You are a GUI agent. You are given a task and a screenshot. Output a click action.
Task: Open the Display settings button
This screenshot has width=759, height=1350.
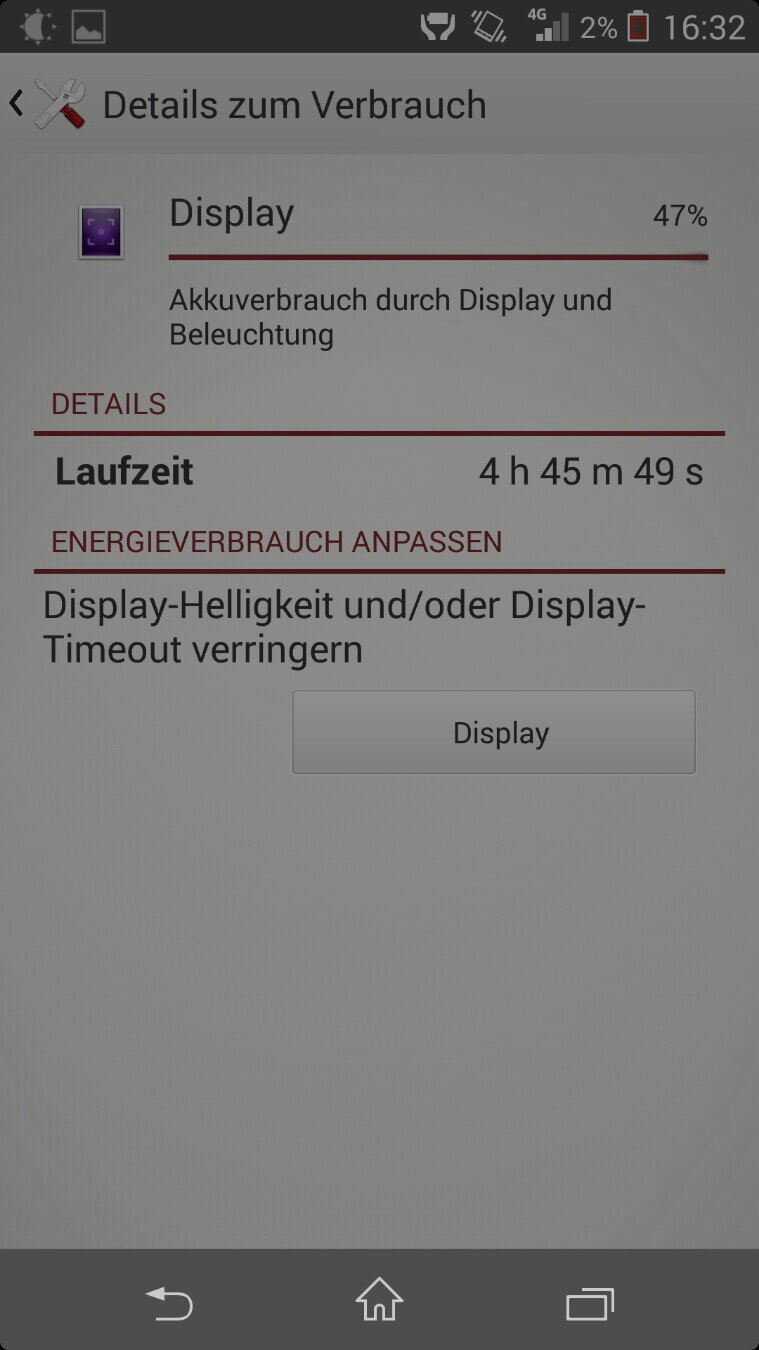tap(493, 732)
